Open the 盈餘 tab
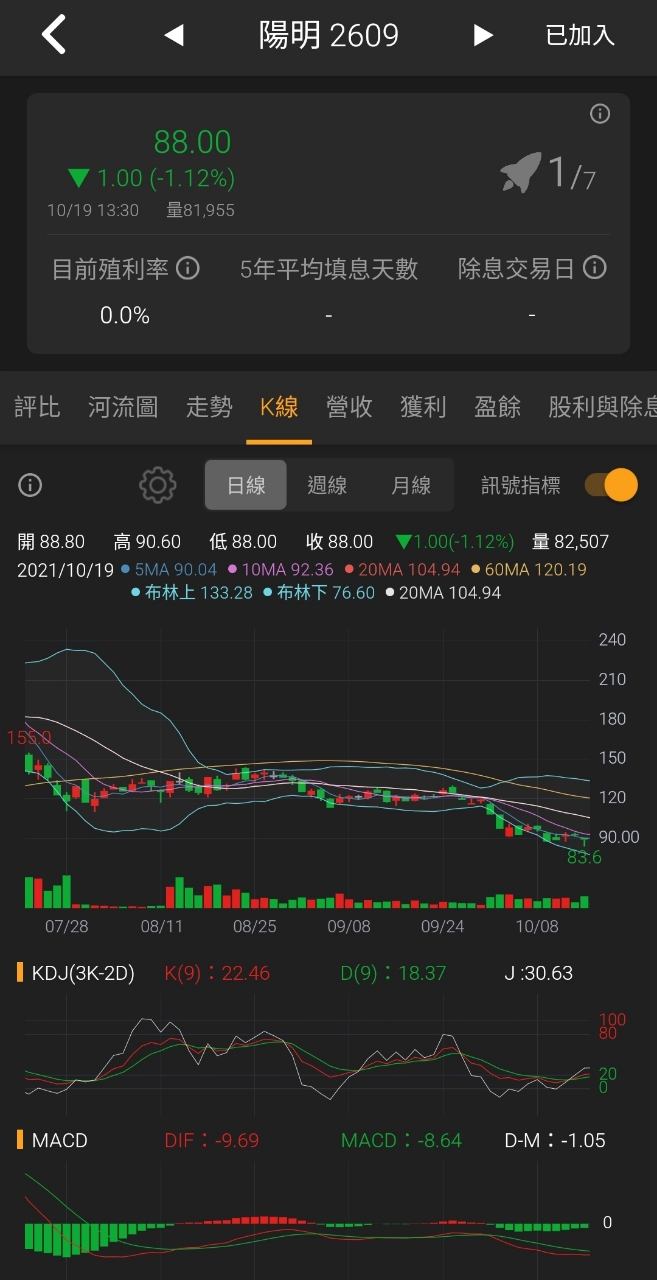Screen dimensions: 657x1280 (497, 407)
